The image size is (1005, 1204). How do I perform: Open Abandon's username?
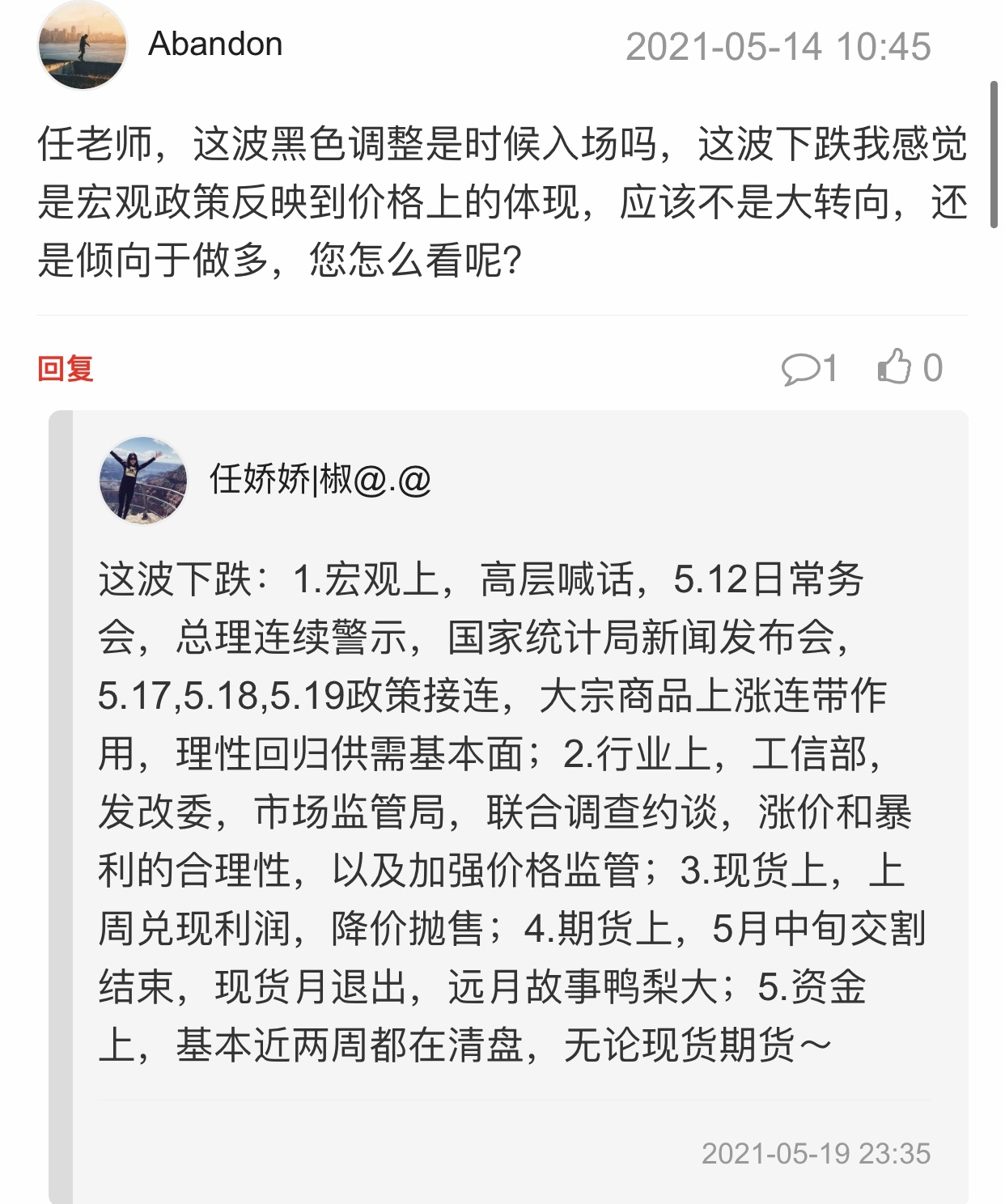pos(215,44)
